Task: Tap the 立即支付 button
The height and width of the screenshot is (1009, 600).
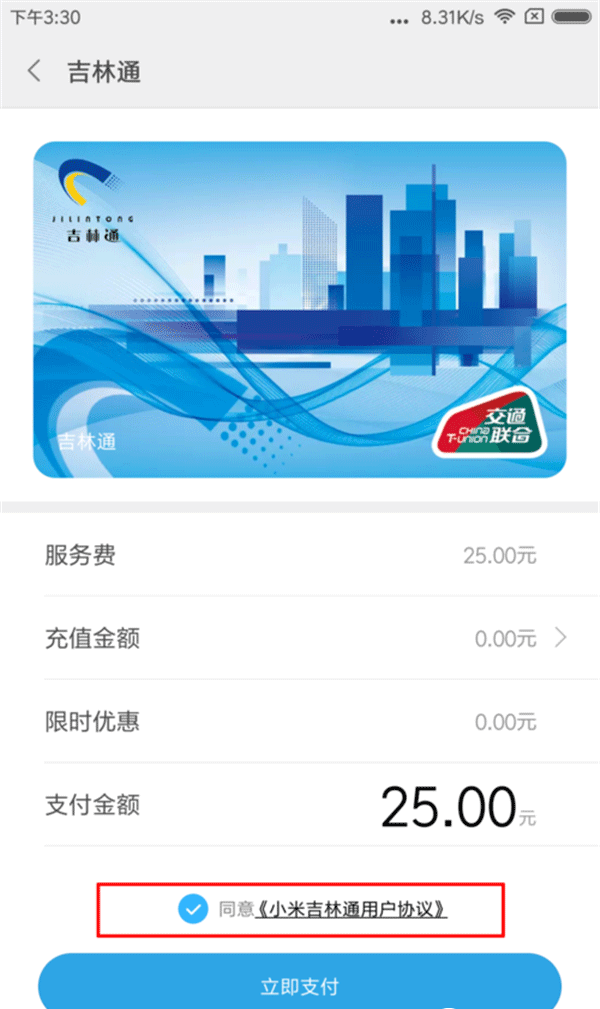Action: (299, 986)
